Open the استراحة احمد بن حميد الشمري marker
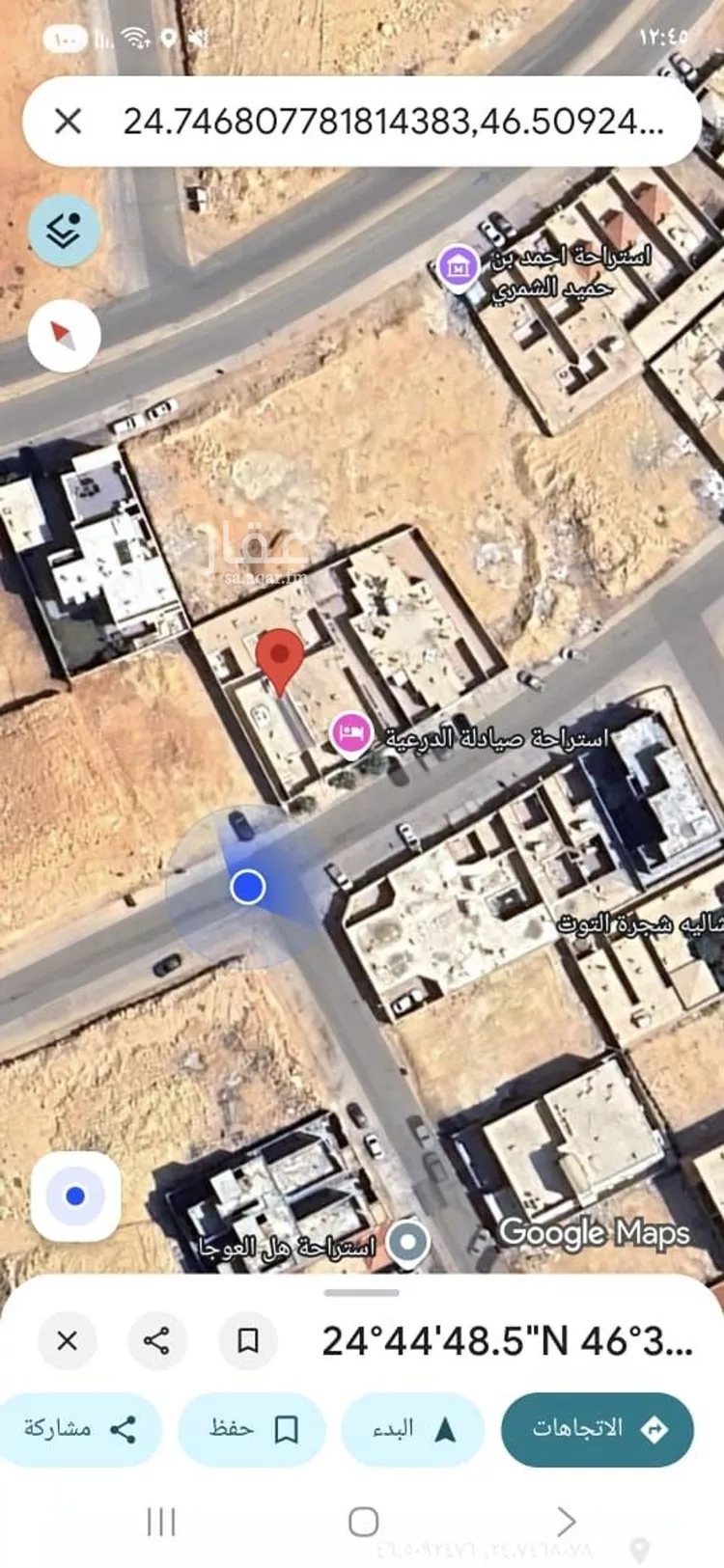The height and width of the screenshot is (1568, 724). pos(459,265)
